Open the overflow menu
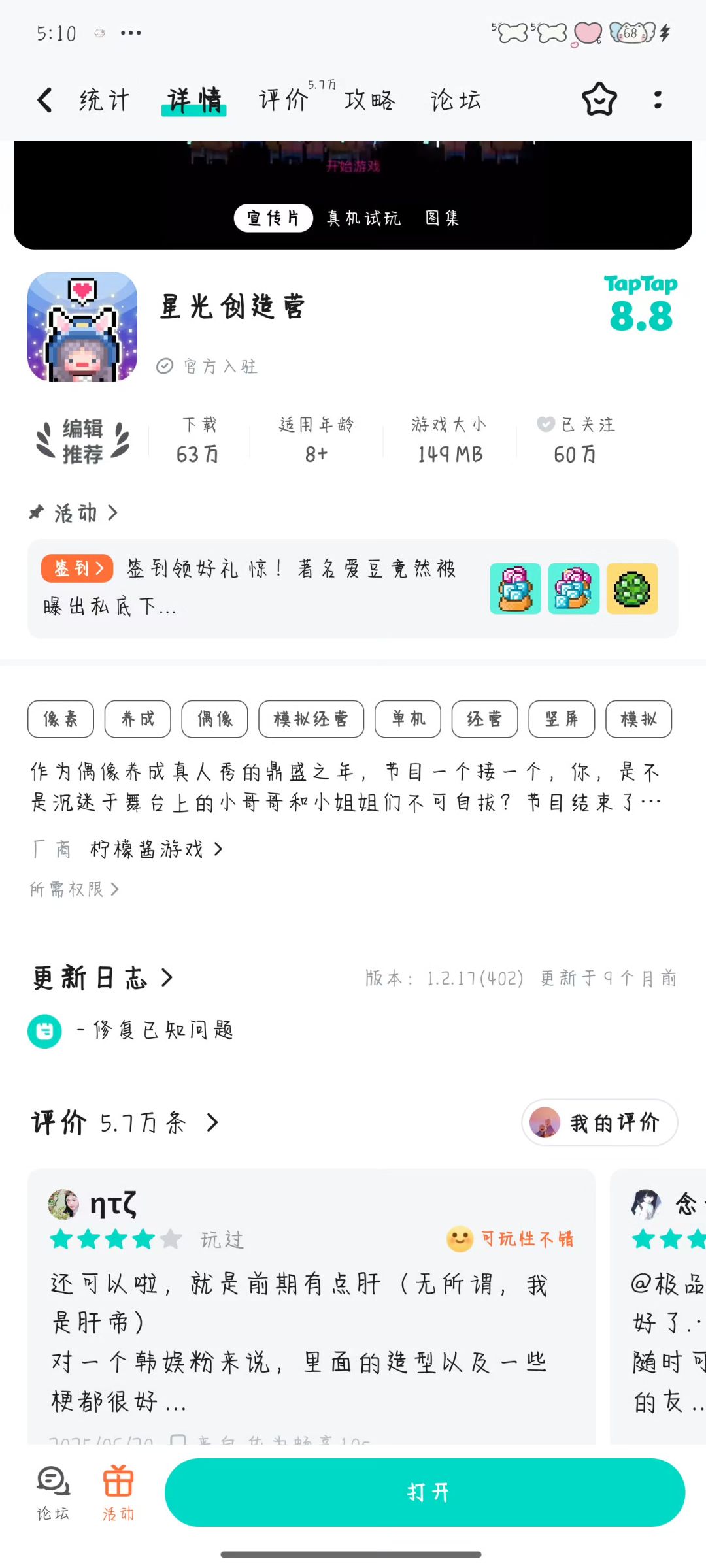This screenshot has width=706, height=1568. pyautogui.click(x=658, y=100)
